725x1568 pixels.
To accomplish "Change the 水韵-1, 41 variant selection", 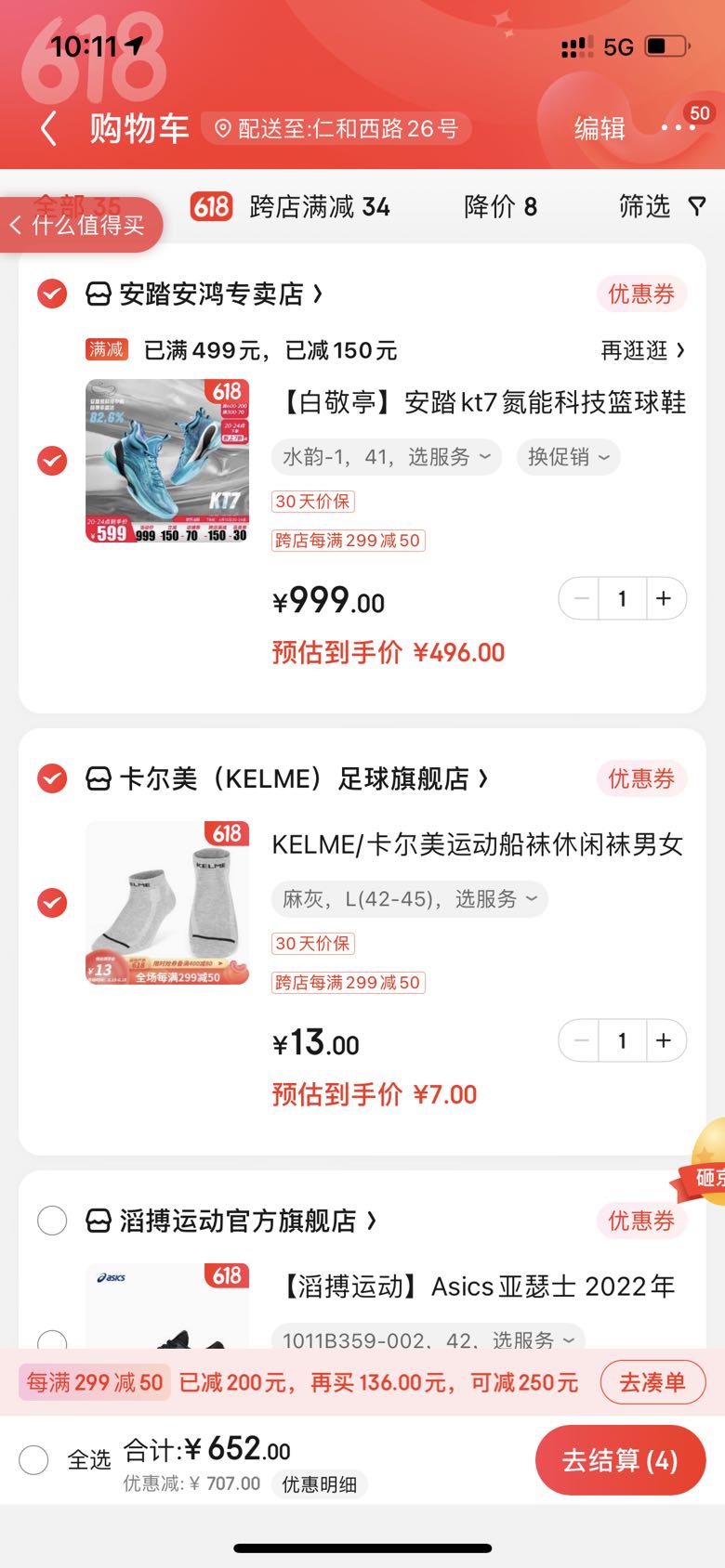I will [x=387, y=457].
